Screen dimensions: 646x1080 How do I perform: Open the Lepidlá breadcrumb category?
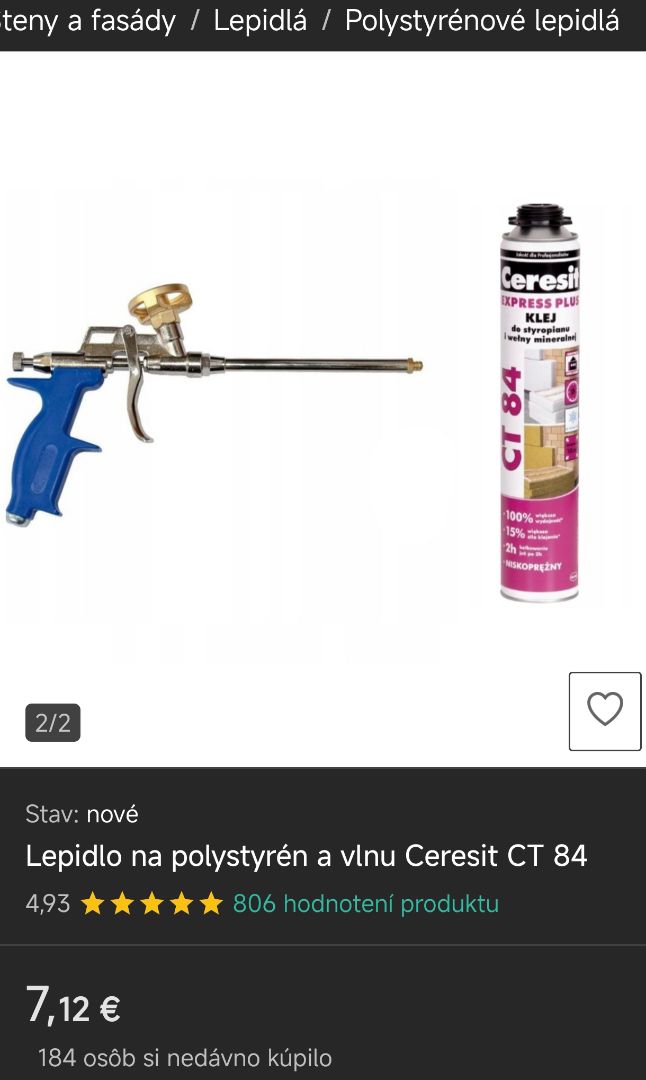tap(260, 20)
